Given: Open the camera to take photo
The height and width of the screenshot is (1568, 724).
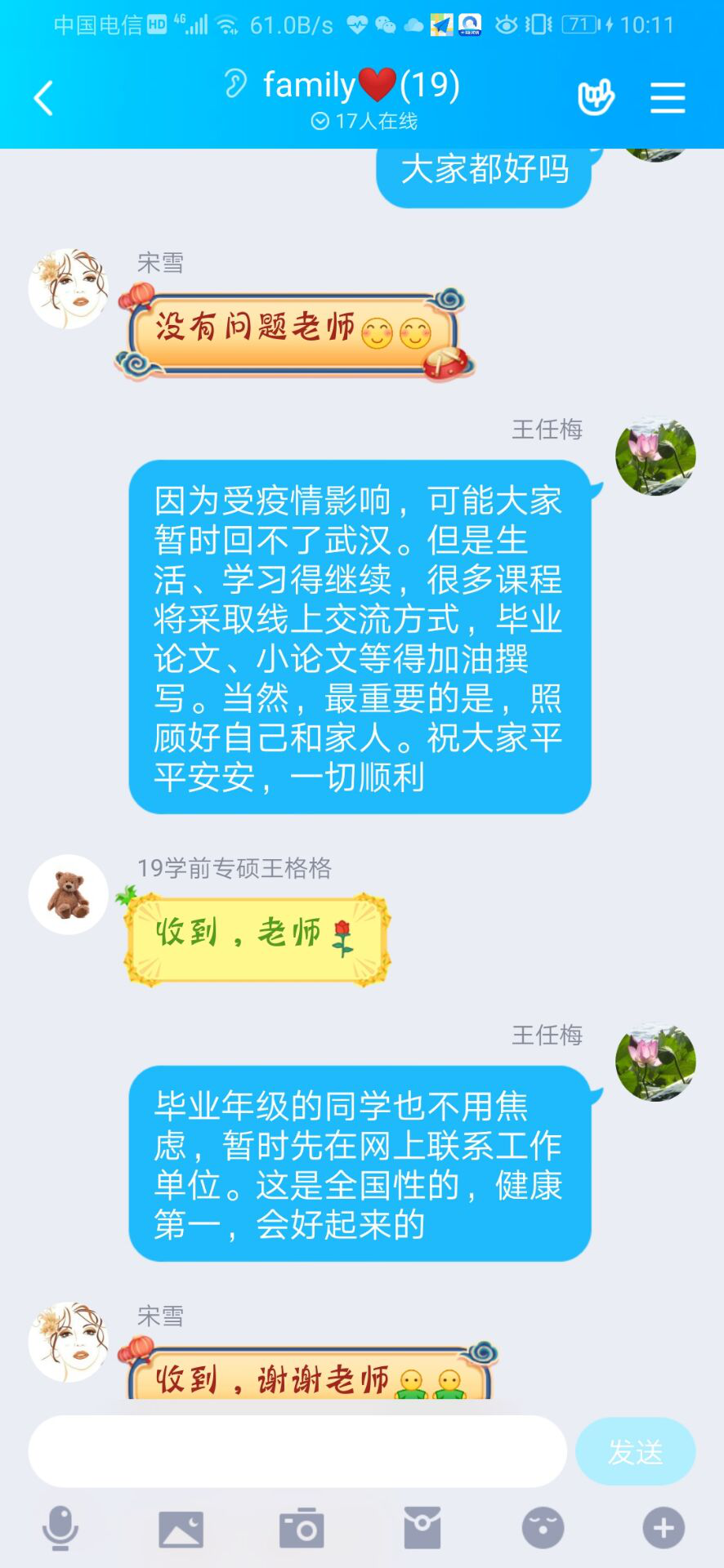Looking at the screenshot, I should point(302,1528).
